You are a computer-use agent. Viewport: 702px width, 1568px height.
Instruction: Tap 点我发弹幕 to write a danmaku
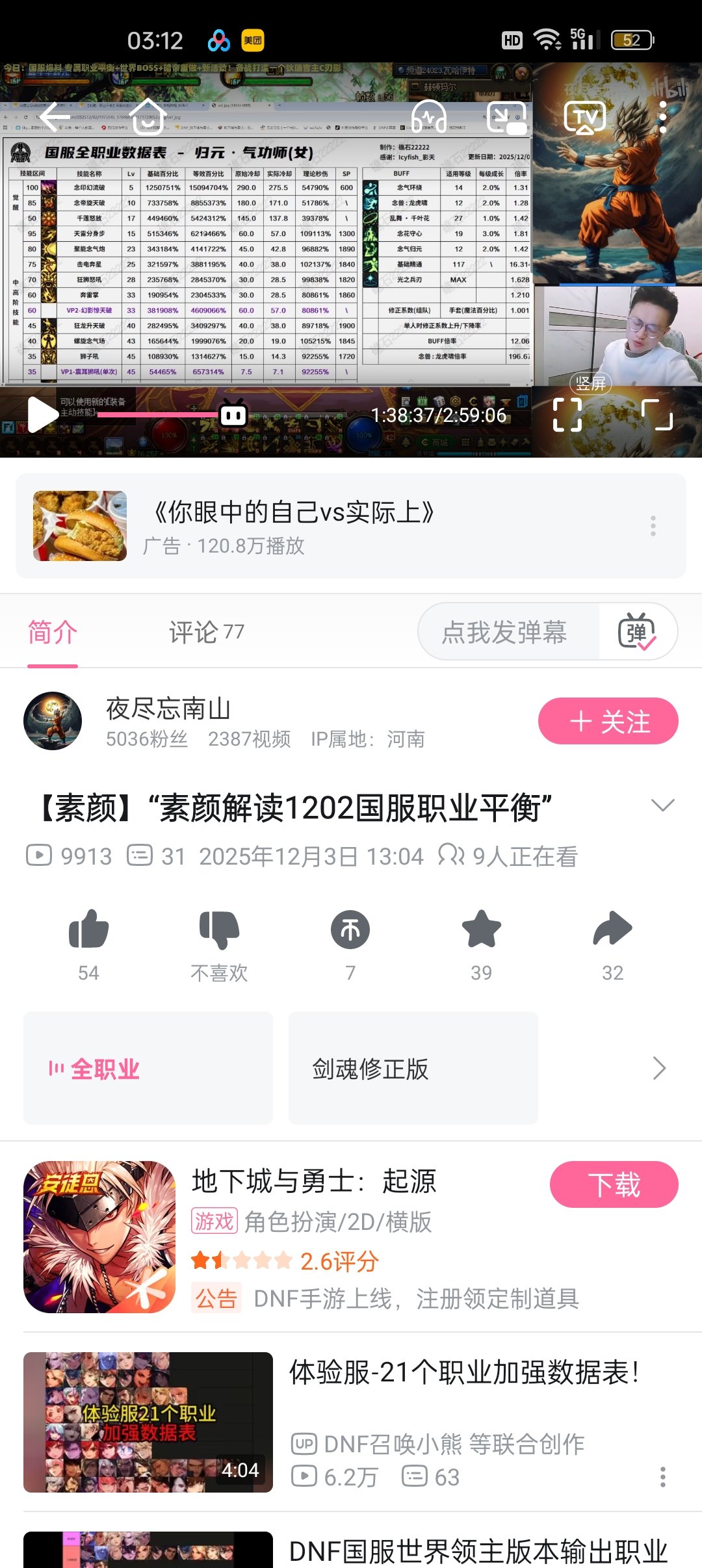tap(504, 632)
